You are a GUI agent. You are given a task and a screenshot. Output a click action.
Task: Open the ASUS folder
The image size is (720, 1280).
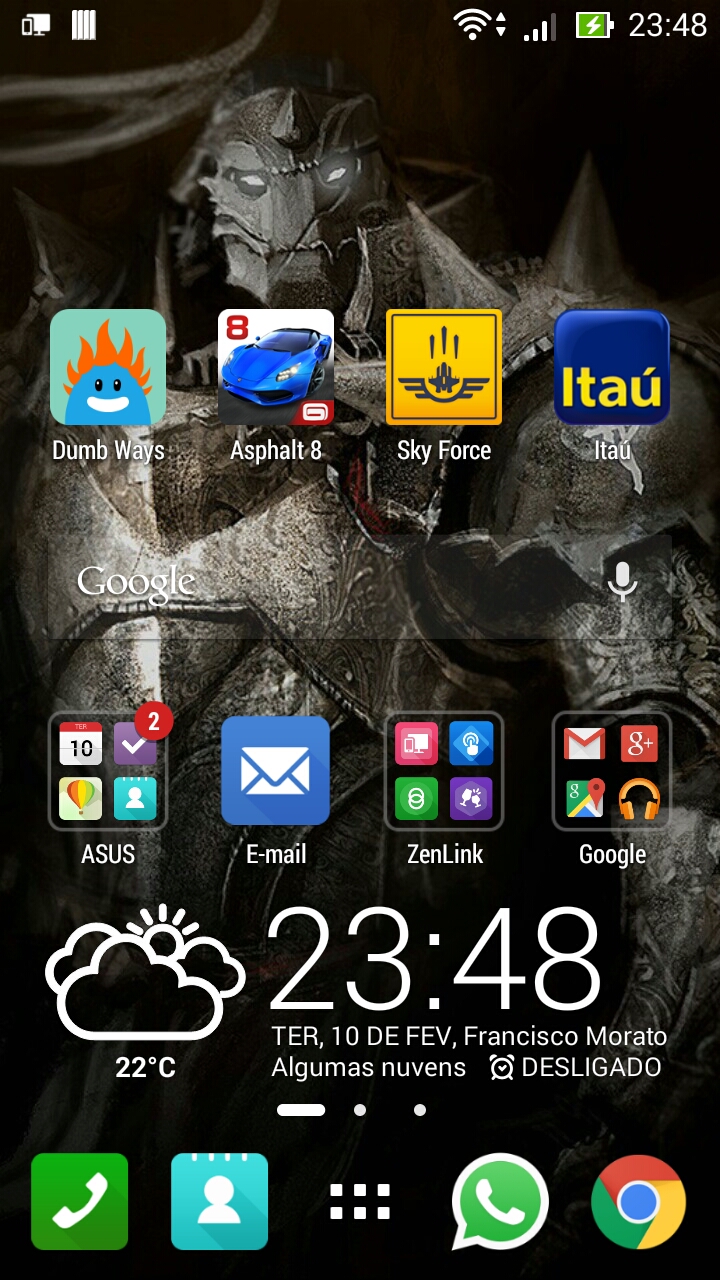(108, 771)
